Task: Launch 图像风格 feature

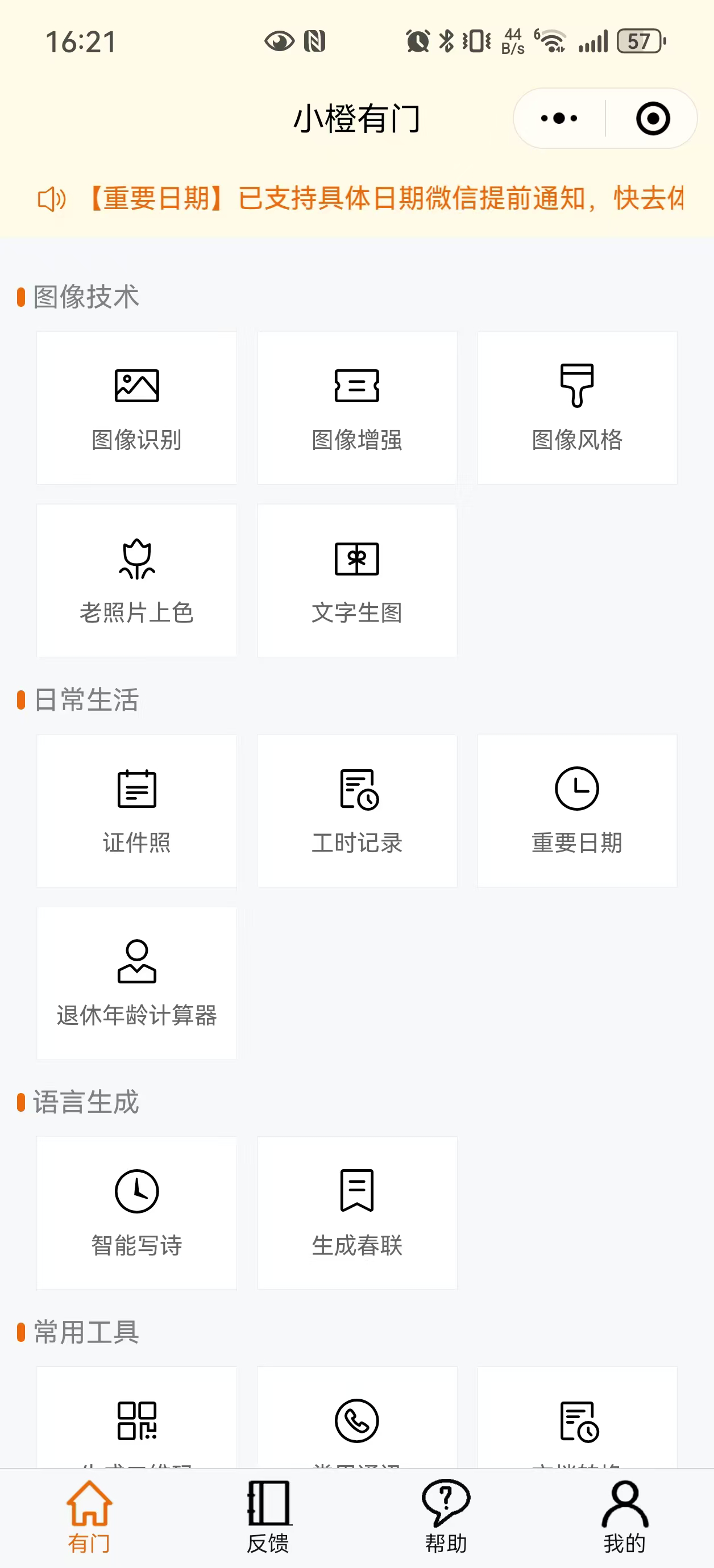Action: click(x=577, y=408)
